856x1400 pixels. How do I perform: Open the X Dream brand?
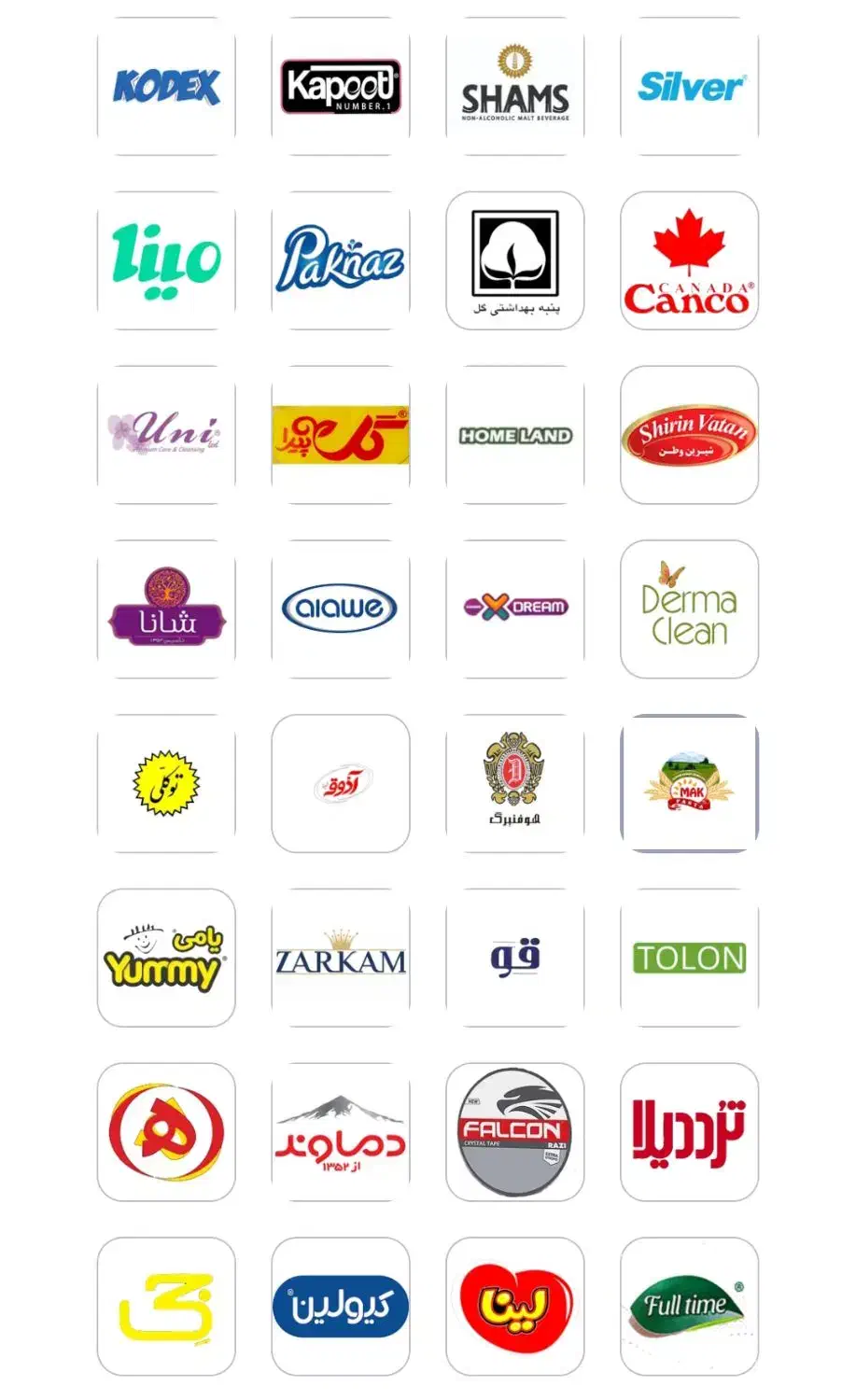point(515,609)
